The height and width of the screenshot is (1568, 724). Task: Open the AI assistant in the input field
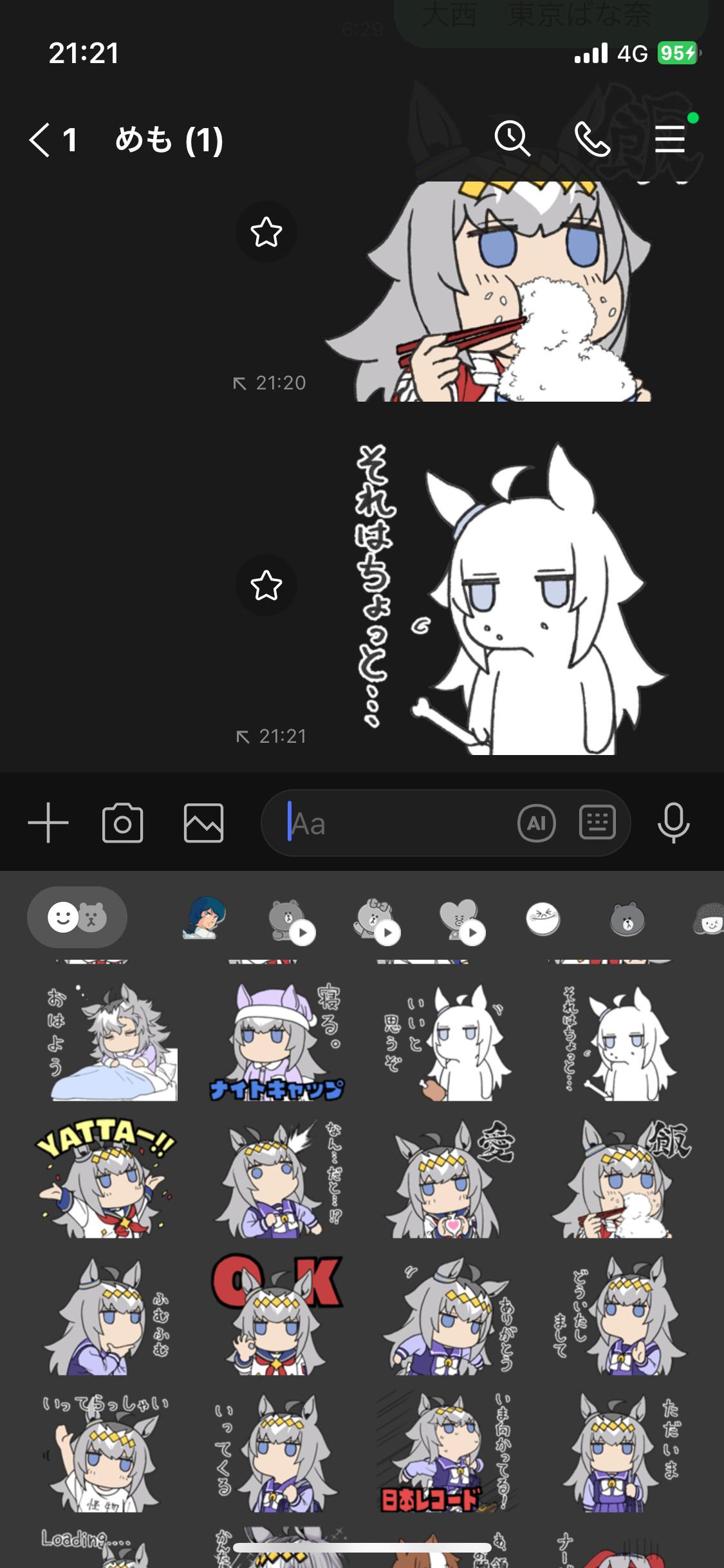[536, 823]
